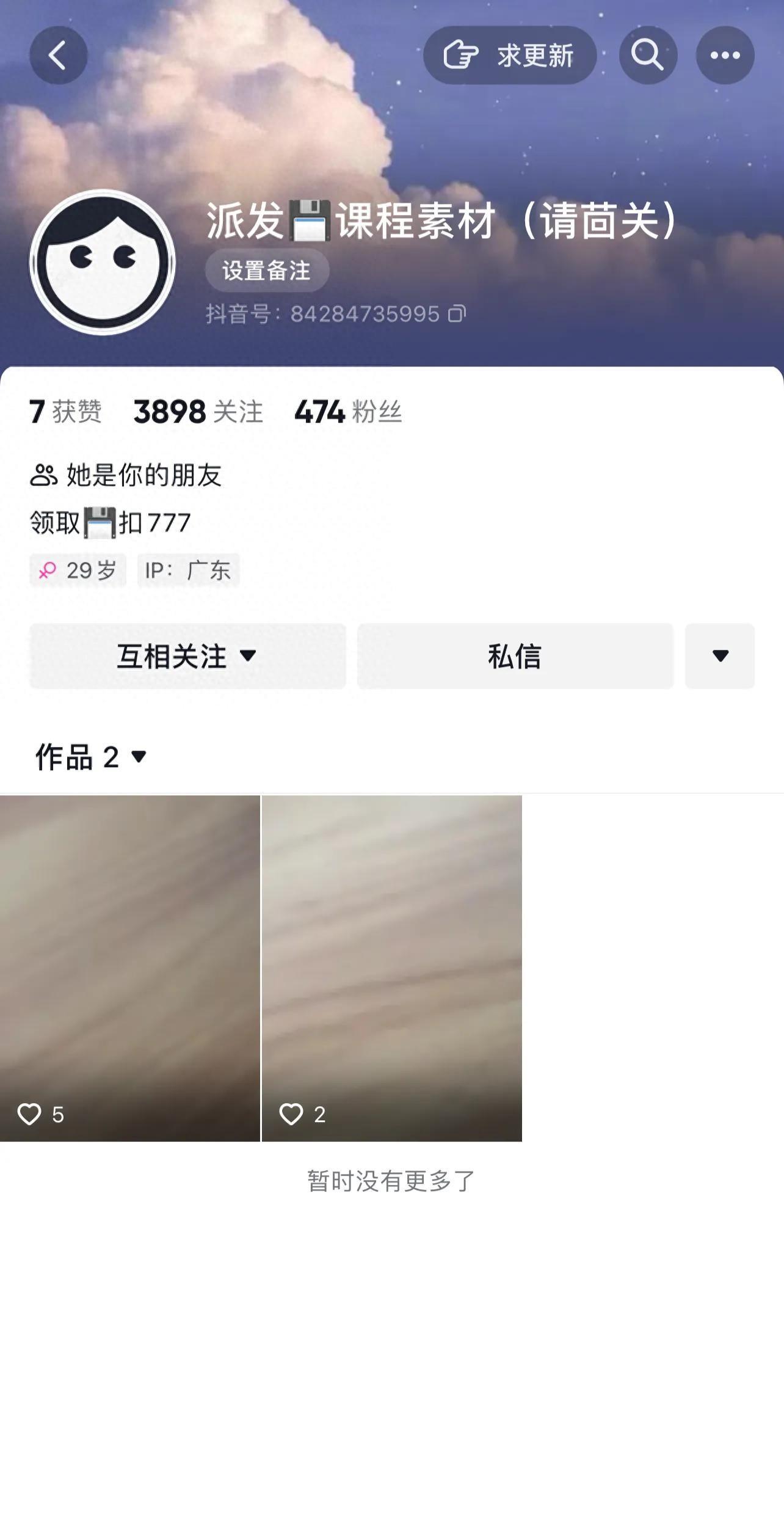Expand the 互相关注 follow options
The height and width of the screenshot is (1535, 784).
tap(187, 656)
